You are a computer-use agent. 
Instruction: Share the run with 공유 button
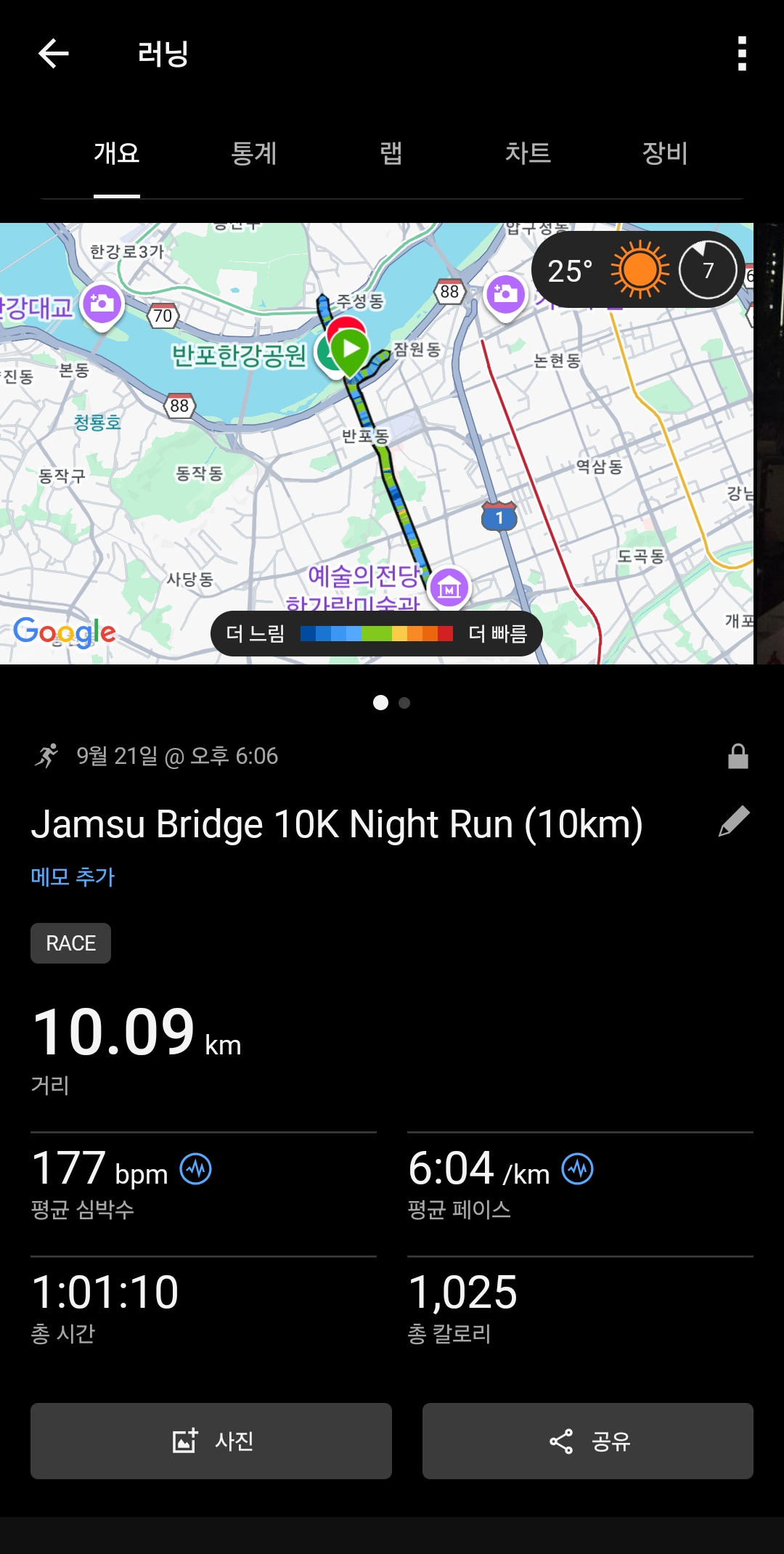[588, 1441]
